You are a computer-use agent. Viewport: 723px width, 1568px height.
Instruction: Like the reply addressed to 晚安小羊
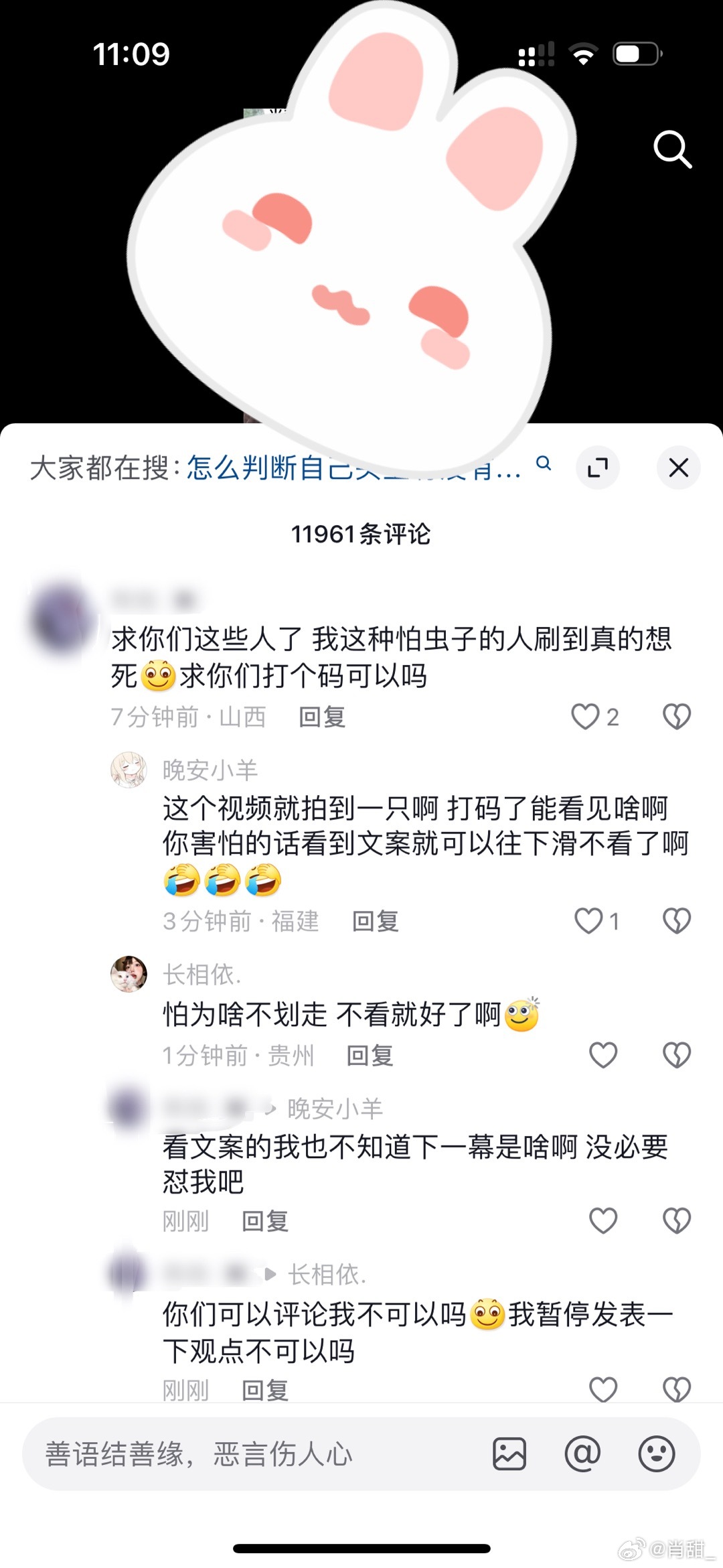tap(602, 1221)
